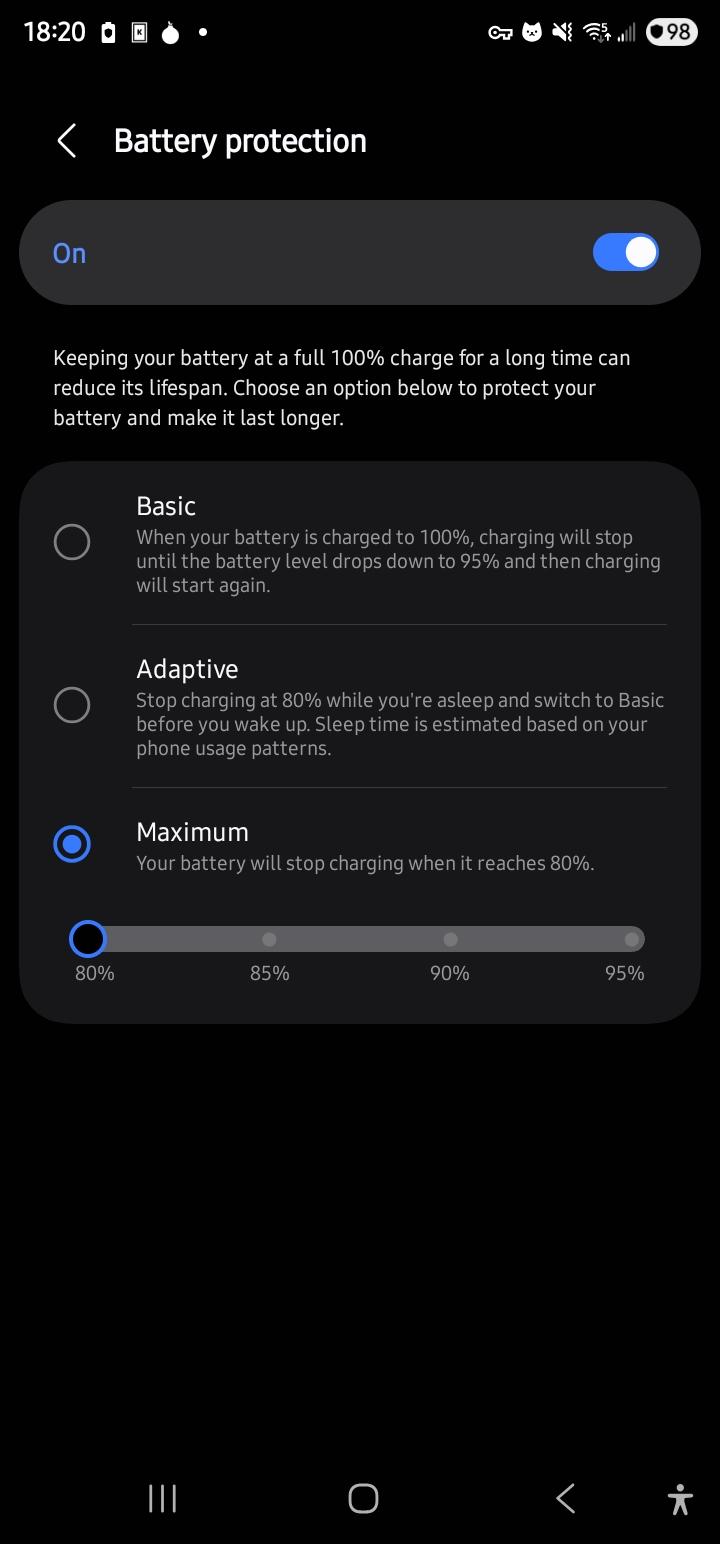Screen dimensions: 720x1544
Task: Select the Basic protection option
Action: [72, 542]
